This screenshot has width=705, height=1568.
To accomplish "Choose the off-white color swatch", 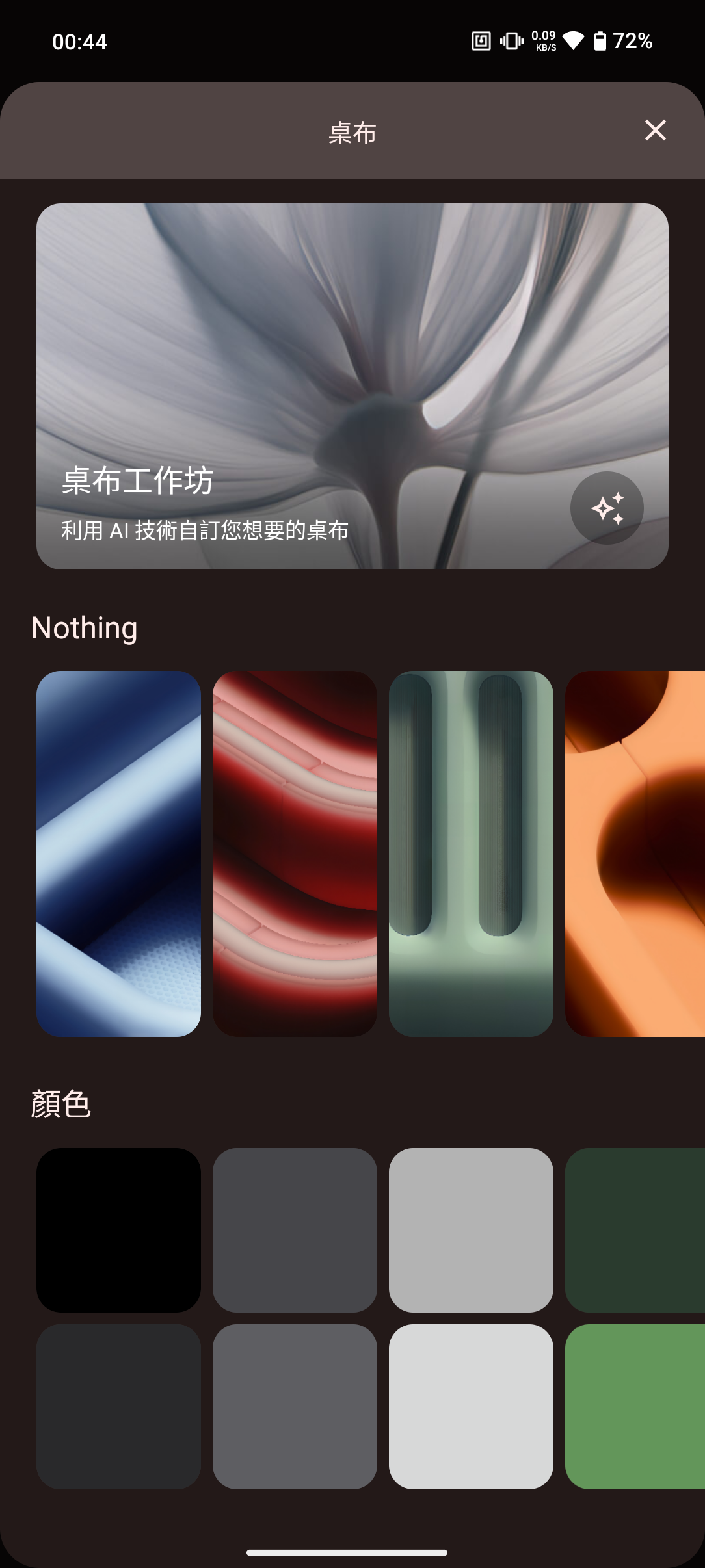I will pyautogui.click(x=471, y=1406).
